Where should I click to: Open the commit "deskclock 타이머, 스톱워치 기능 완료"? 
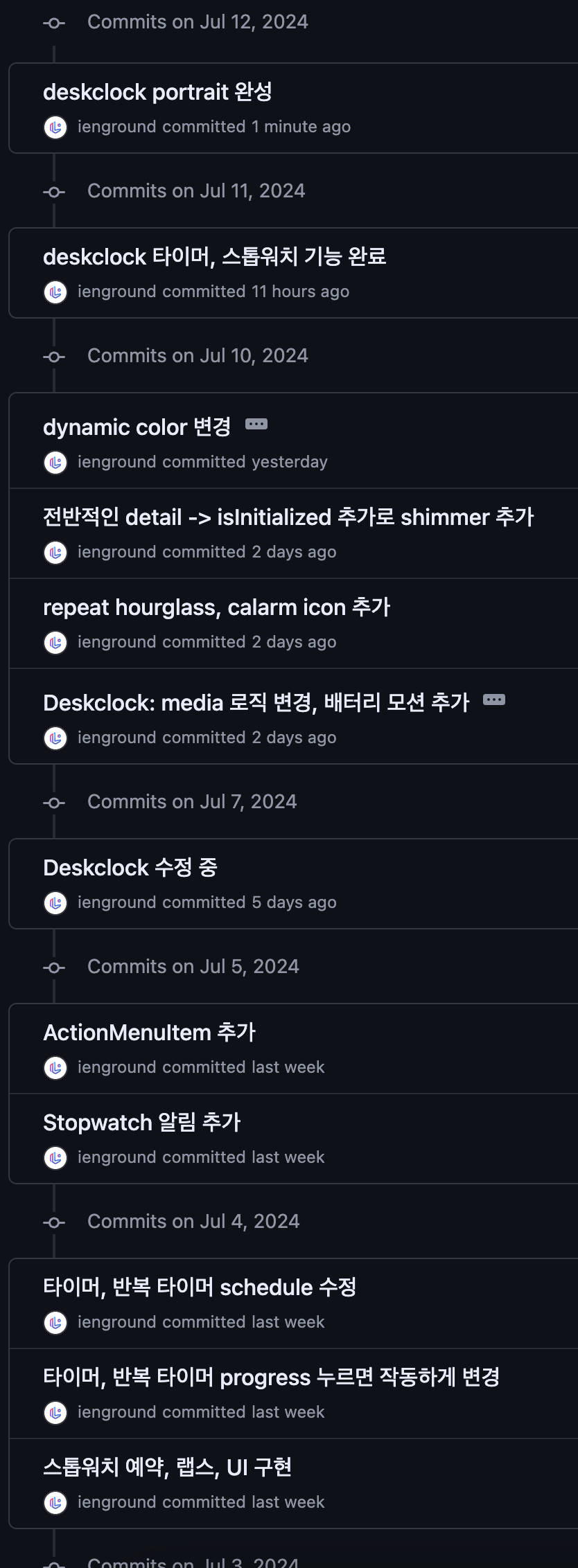point(214,257)
